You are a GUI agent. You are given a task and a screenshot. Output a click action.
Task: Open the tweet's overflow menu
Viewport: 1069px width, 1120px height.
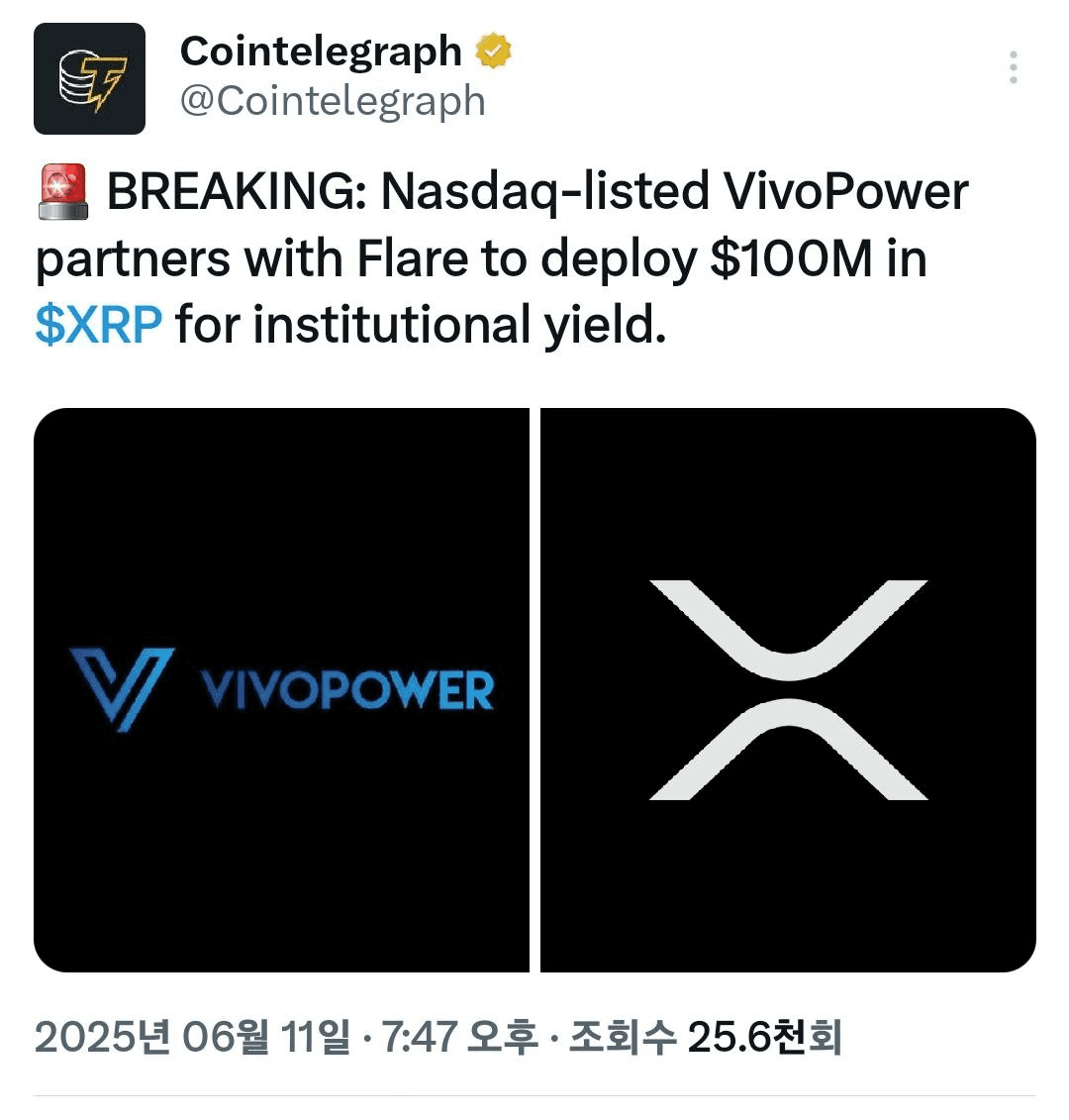[1013, 67]
